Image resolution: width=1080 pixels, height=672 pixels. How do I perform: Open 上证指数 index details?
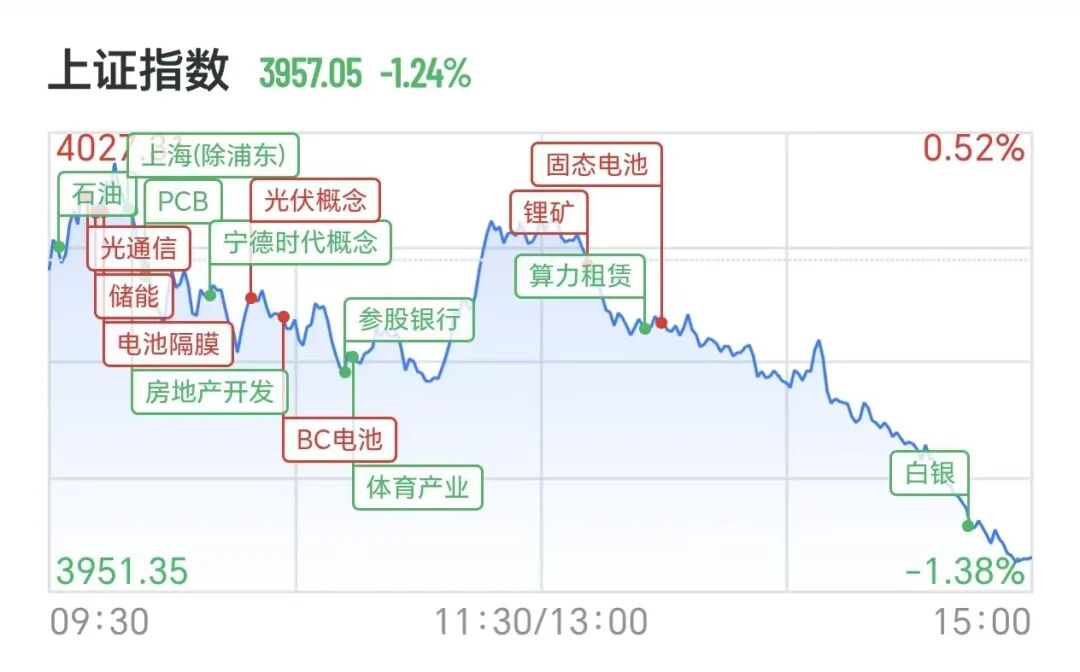(x=139, y=73)
